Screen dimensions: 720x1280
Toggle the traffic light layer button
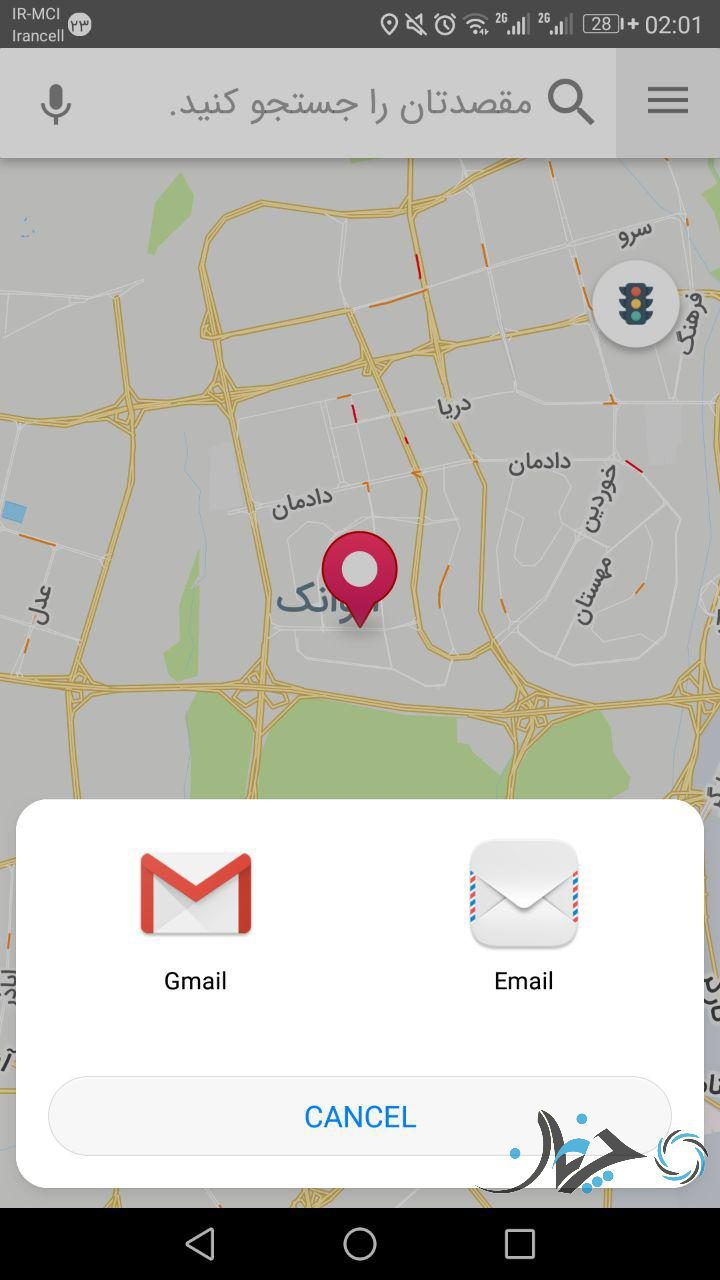click(635, 304)
